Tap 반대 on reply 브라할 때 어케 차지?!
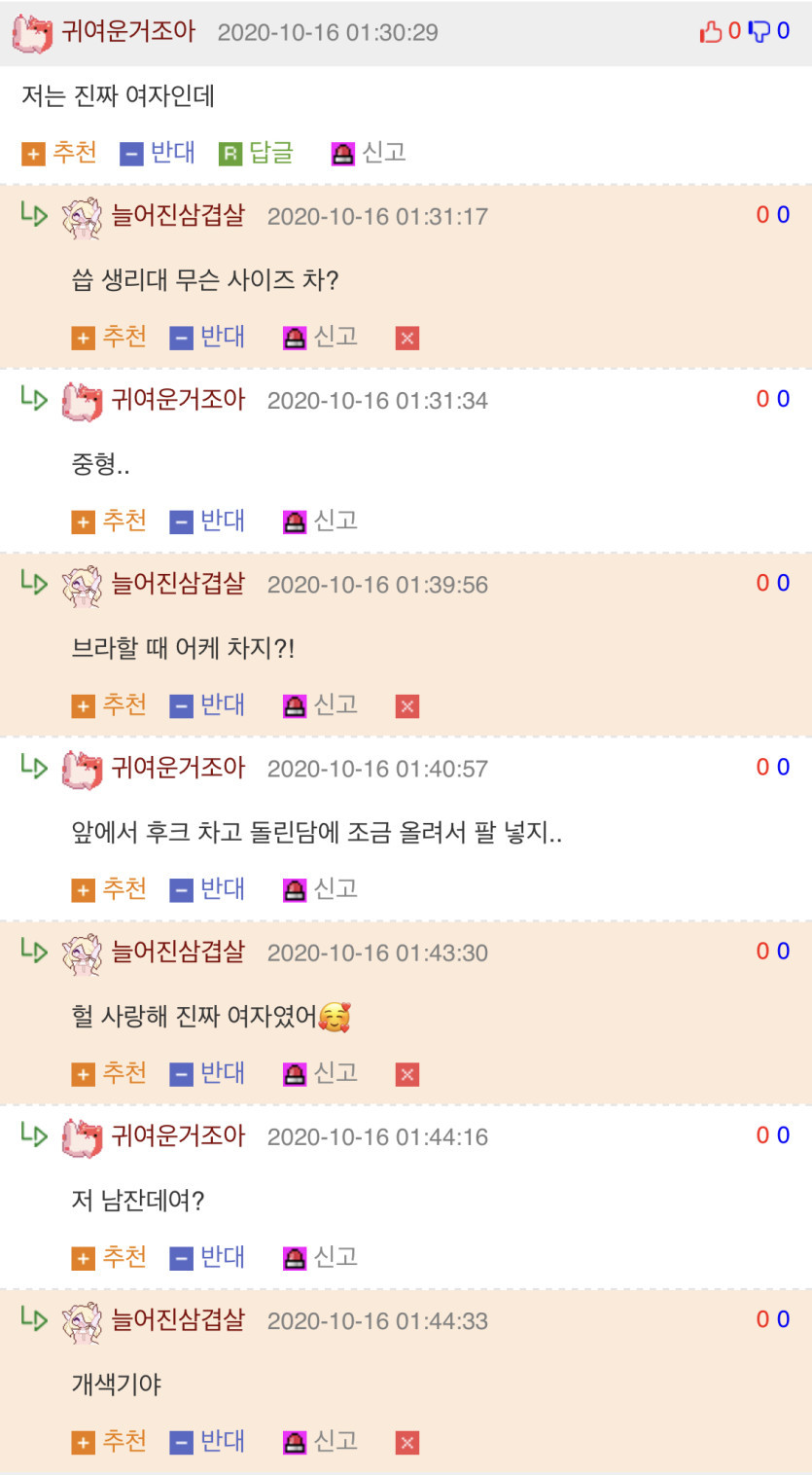This screenshot has height=1475, width=812. [207, 704]
